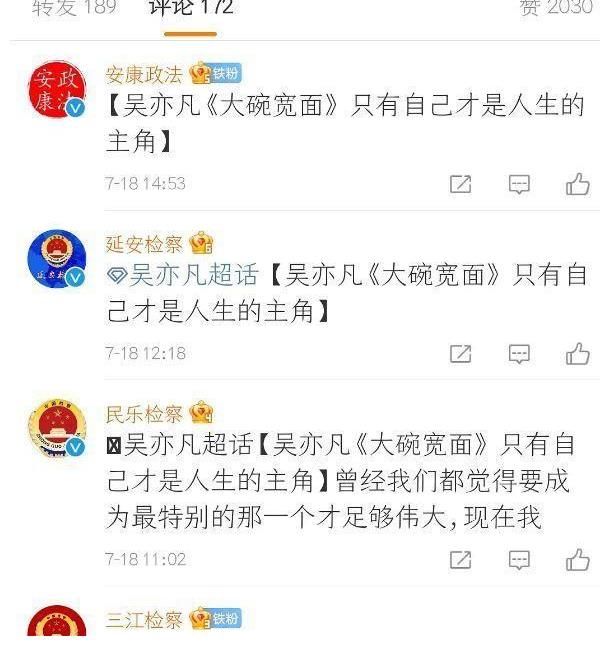Open replies for 延安检察's comment
This screenshot has height=656, width=610.
click(519, 353)
